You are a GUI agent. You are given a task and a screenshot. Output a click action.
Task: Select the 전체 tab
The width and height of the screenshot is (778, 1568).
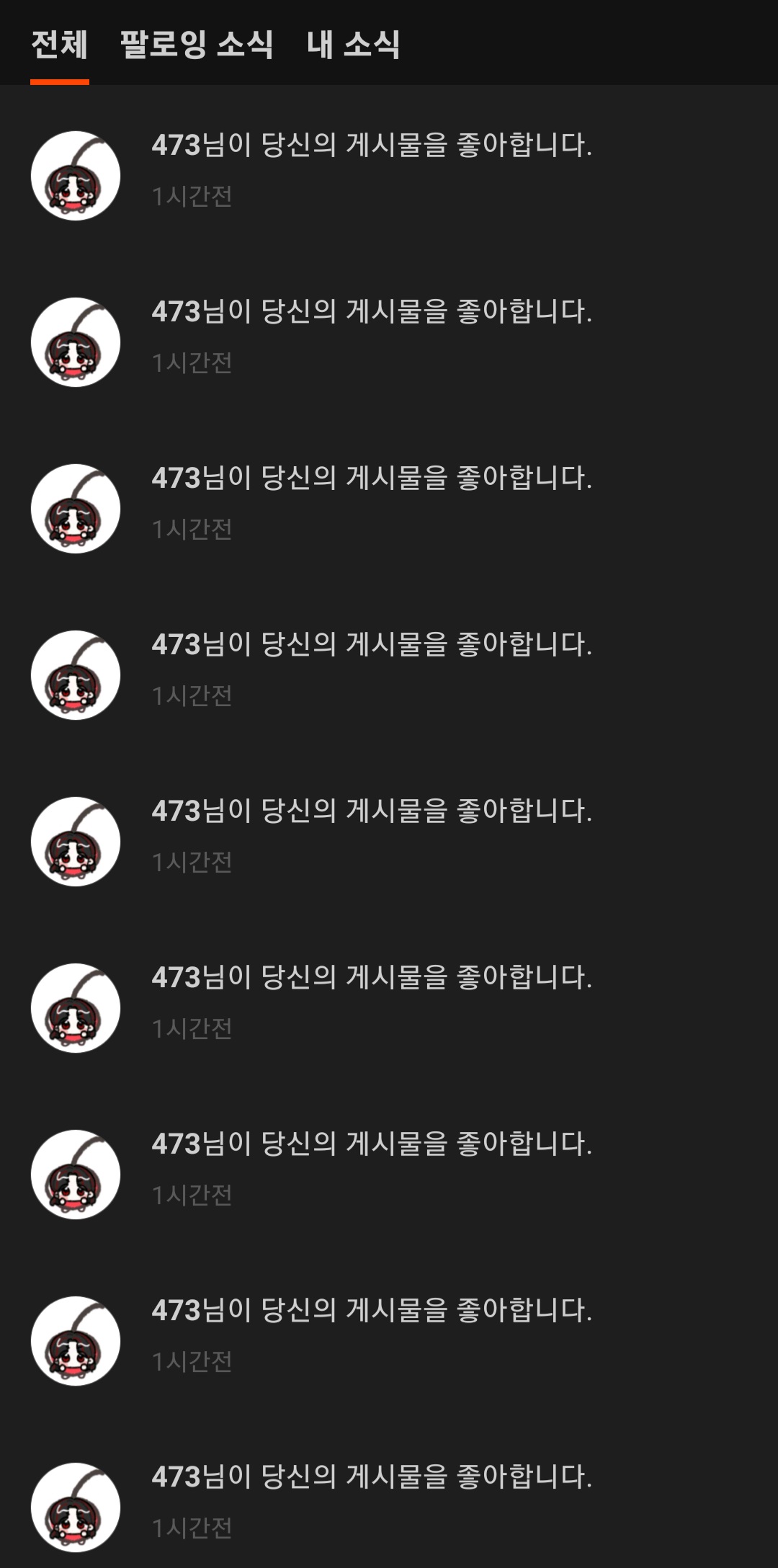(60, 45)
